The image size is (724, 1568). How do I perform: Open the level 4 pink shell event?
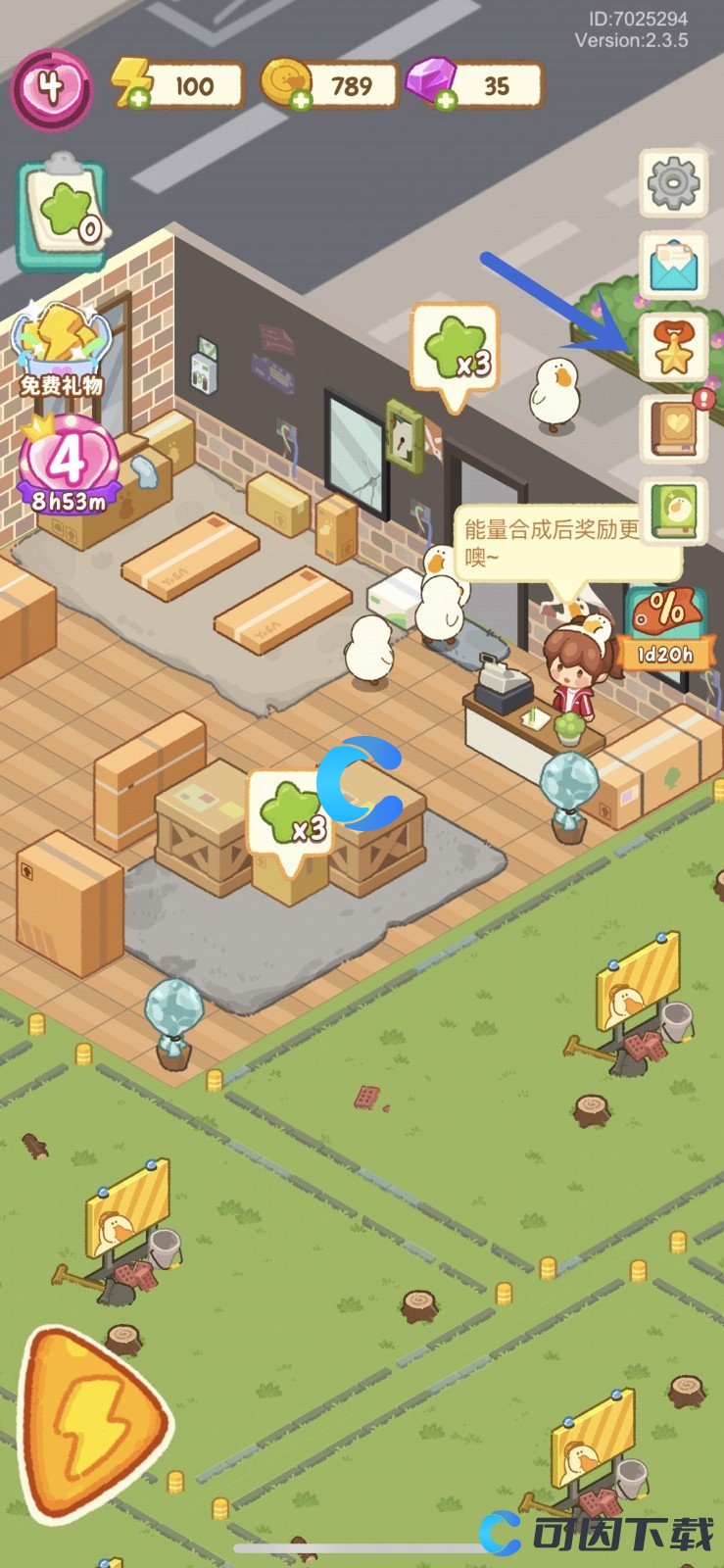click(69, 464)
